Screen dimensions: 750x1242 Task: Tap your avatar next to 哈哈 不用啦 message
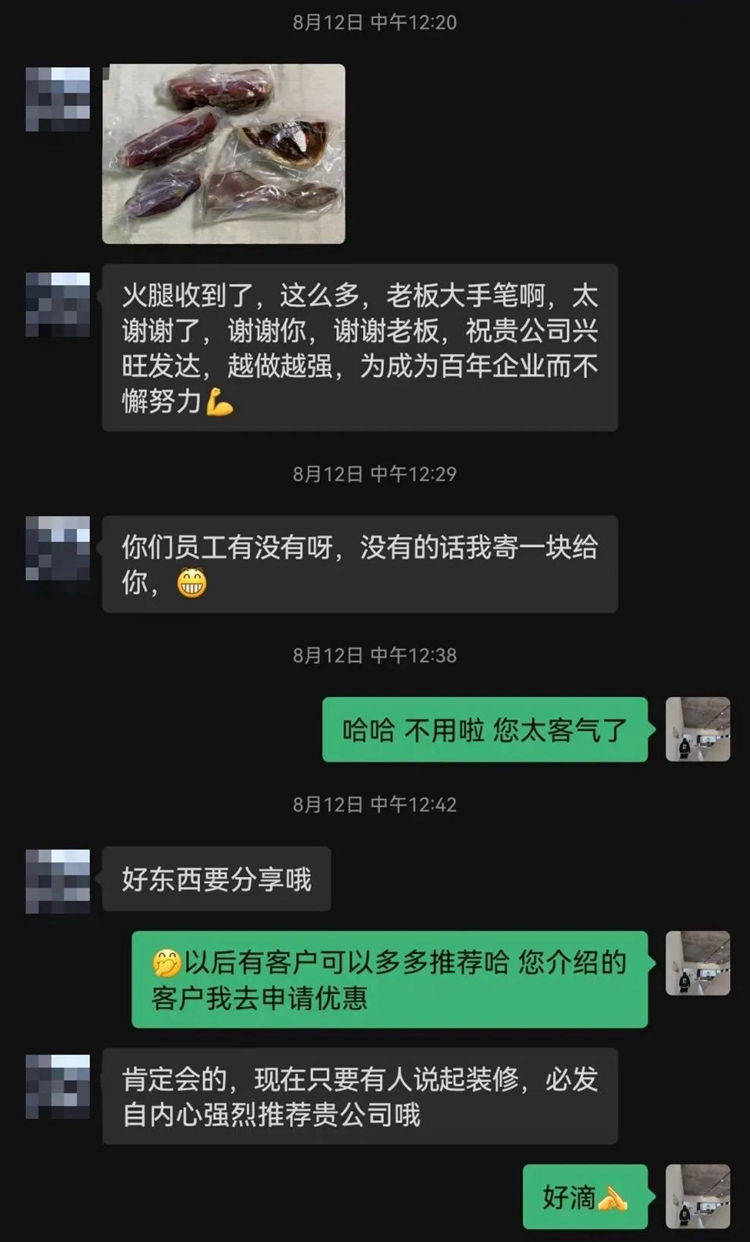(x=698, y=729)
